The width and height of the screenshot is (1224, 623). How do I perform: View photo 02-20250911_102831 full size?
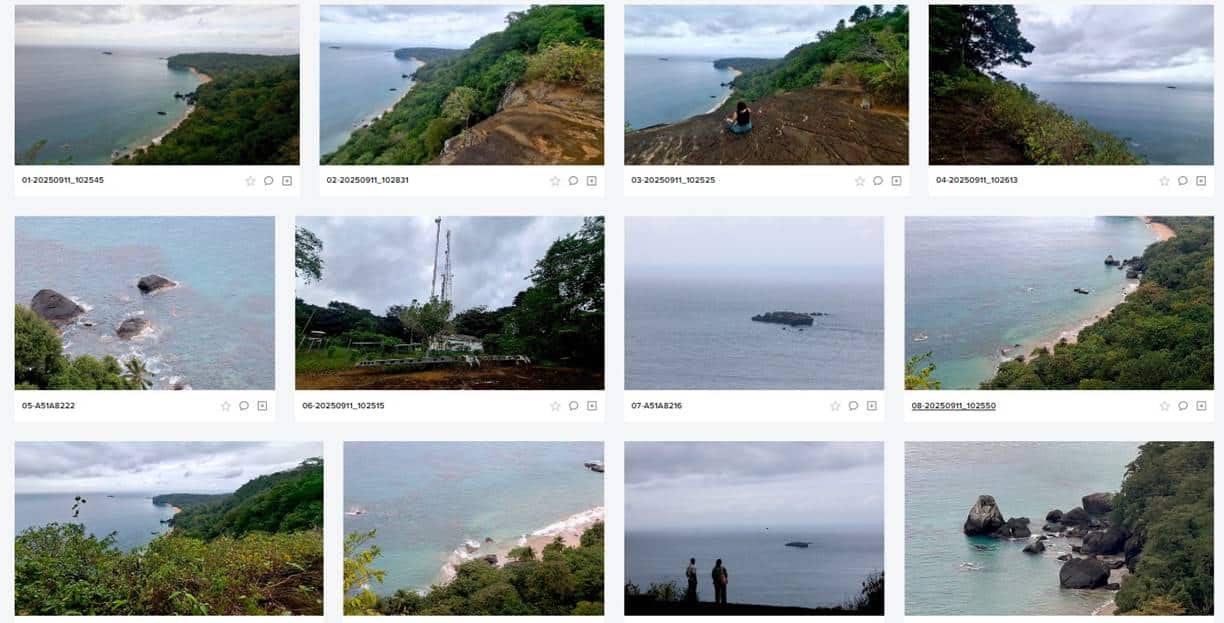click(x=461, y=85)
